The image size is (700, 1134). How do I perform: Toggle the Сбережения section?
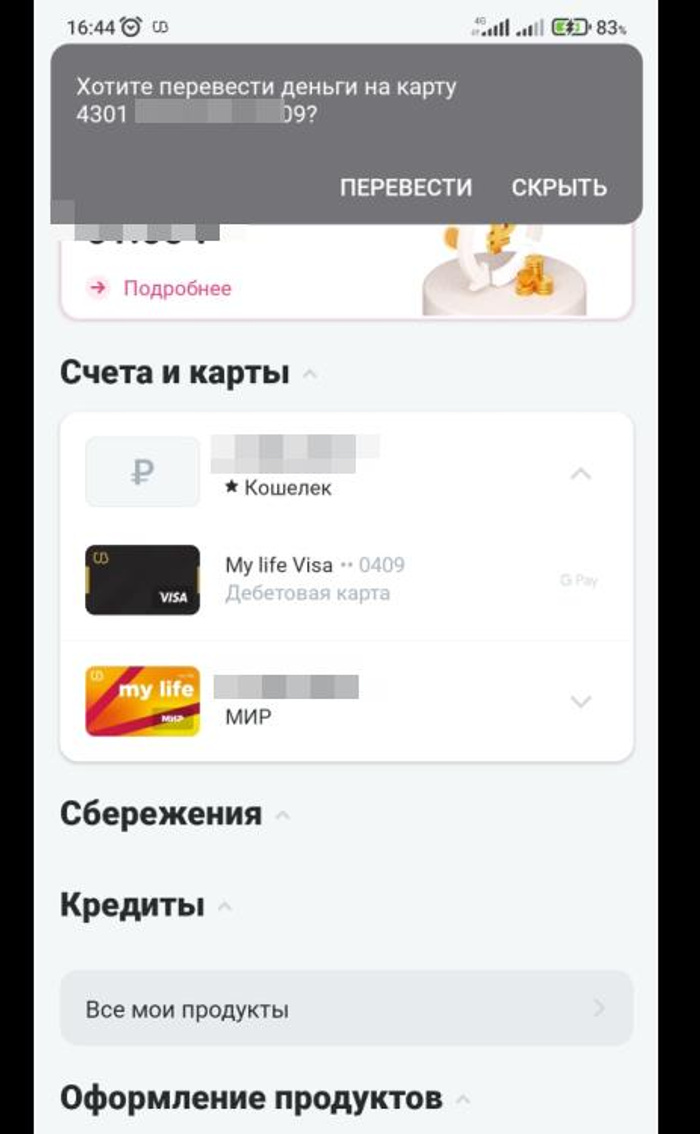[283, 816]
